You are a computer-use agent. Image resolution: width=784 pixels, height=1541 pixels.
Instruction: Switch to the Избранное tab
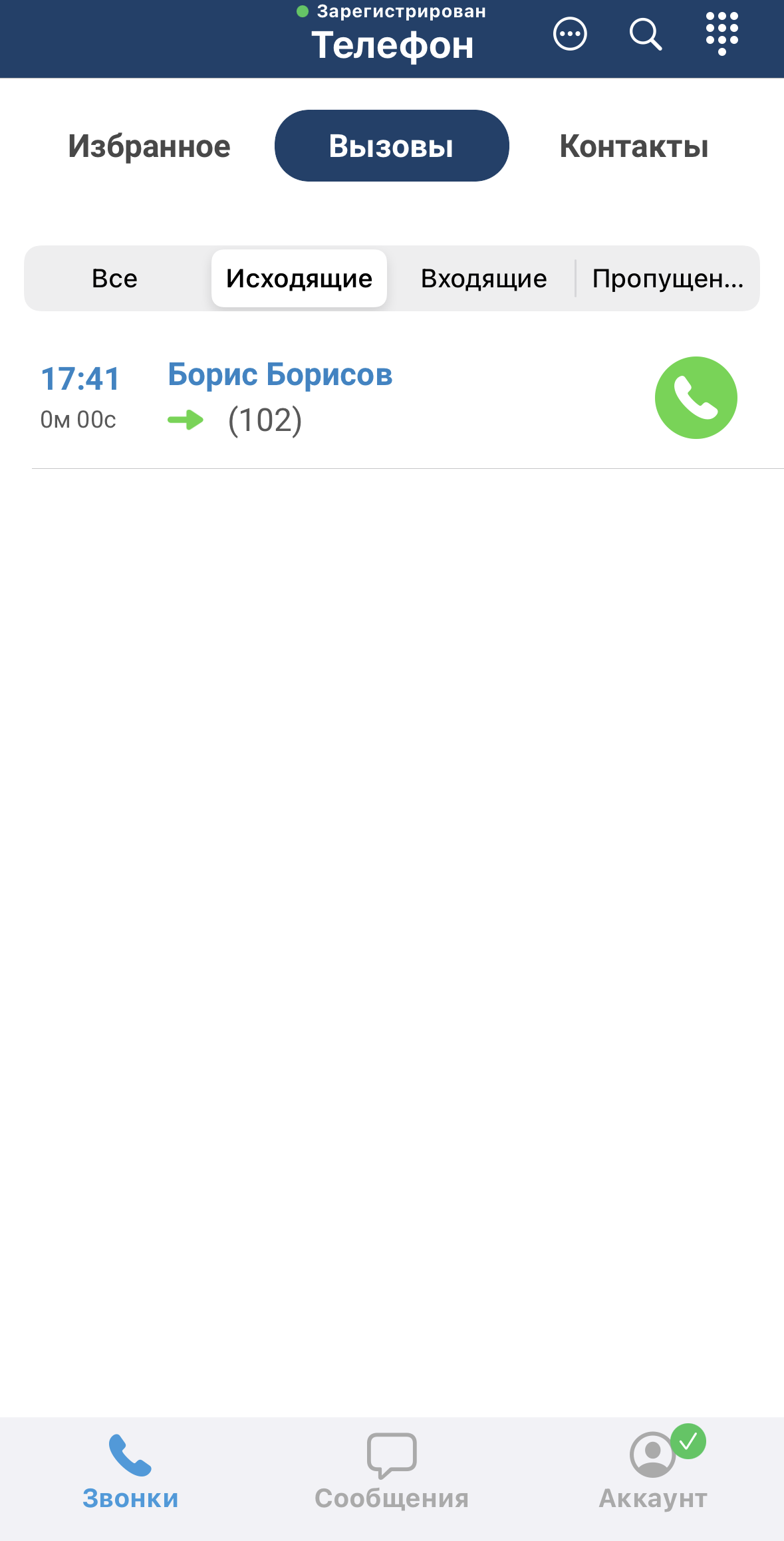[x=149, y=146]
